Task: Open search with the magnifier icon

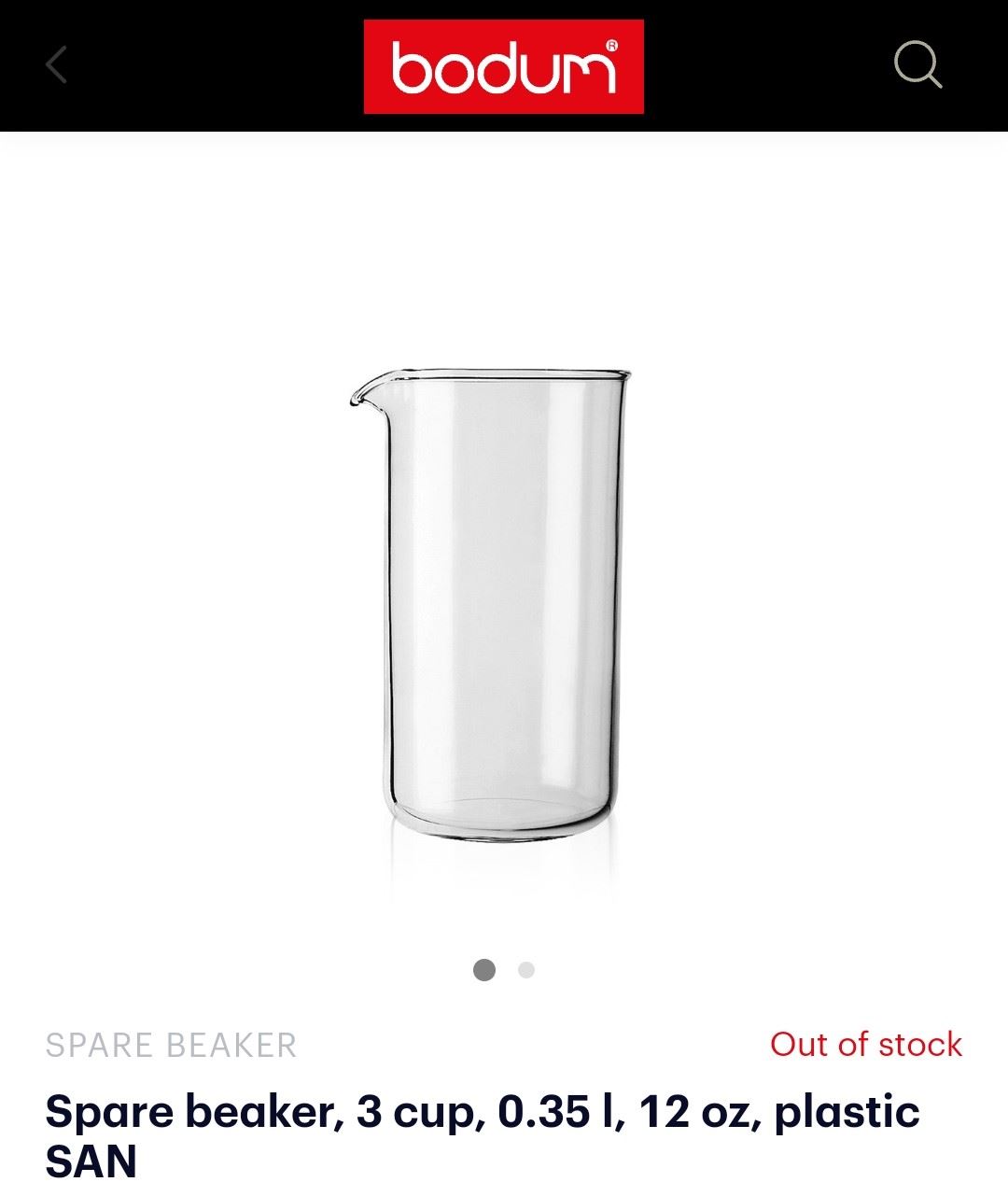Action: pos(917,64)
